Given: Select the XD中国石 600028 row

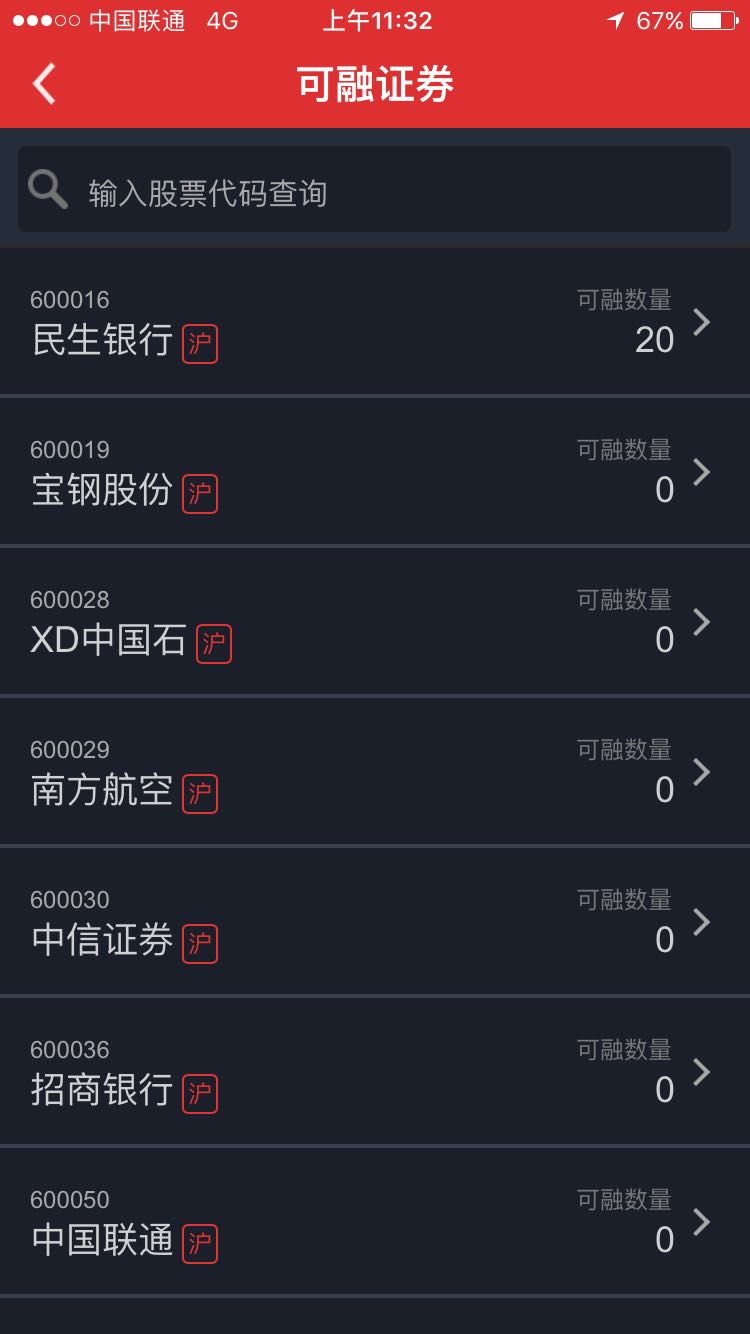Looking at the screenshot, I should [375, 622].
